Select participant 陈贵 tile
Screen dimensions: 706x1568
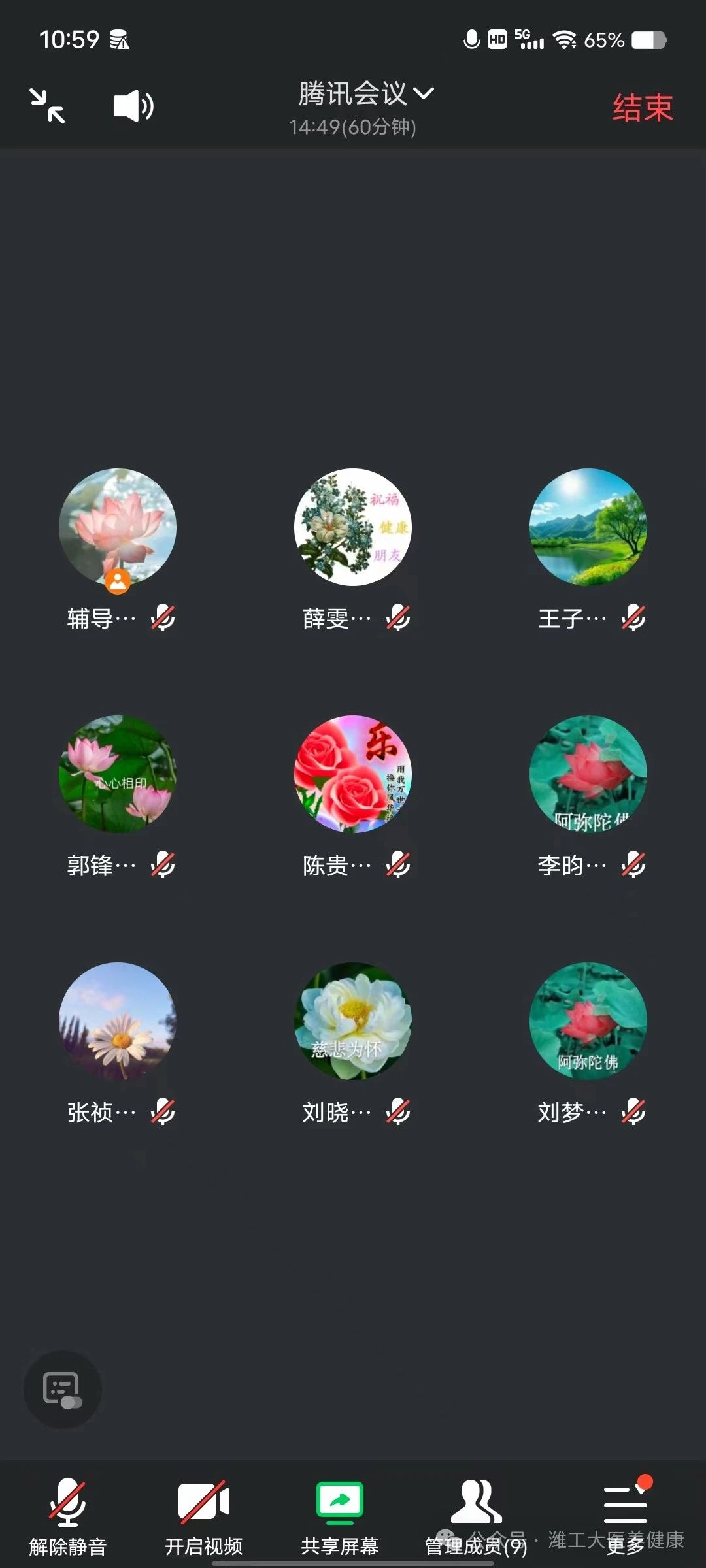click(x=353, y=774)
